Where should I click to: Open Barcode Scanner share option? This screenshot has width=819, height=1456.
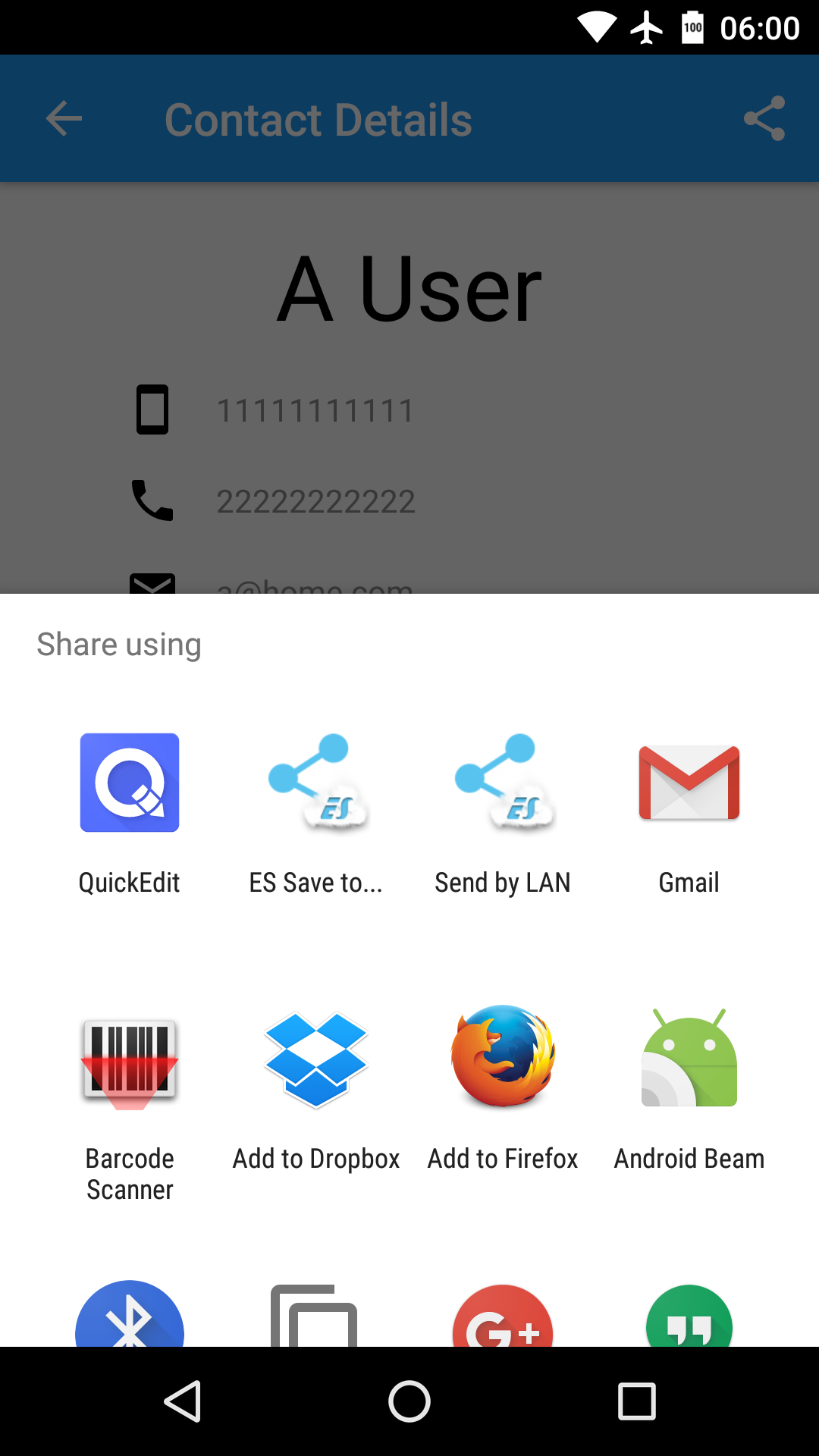(x=130, y=1100)
